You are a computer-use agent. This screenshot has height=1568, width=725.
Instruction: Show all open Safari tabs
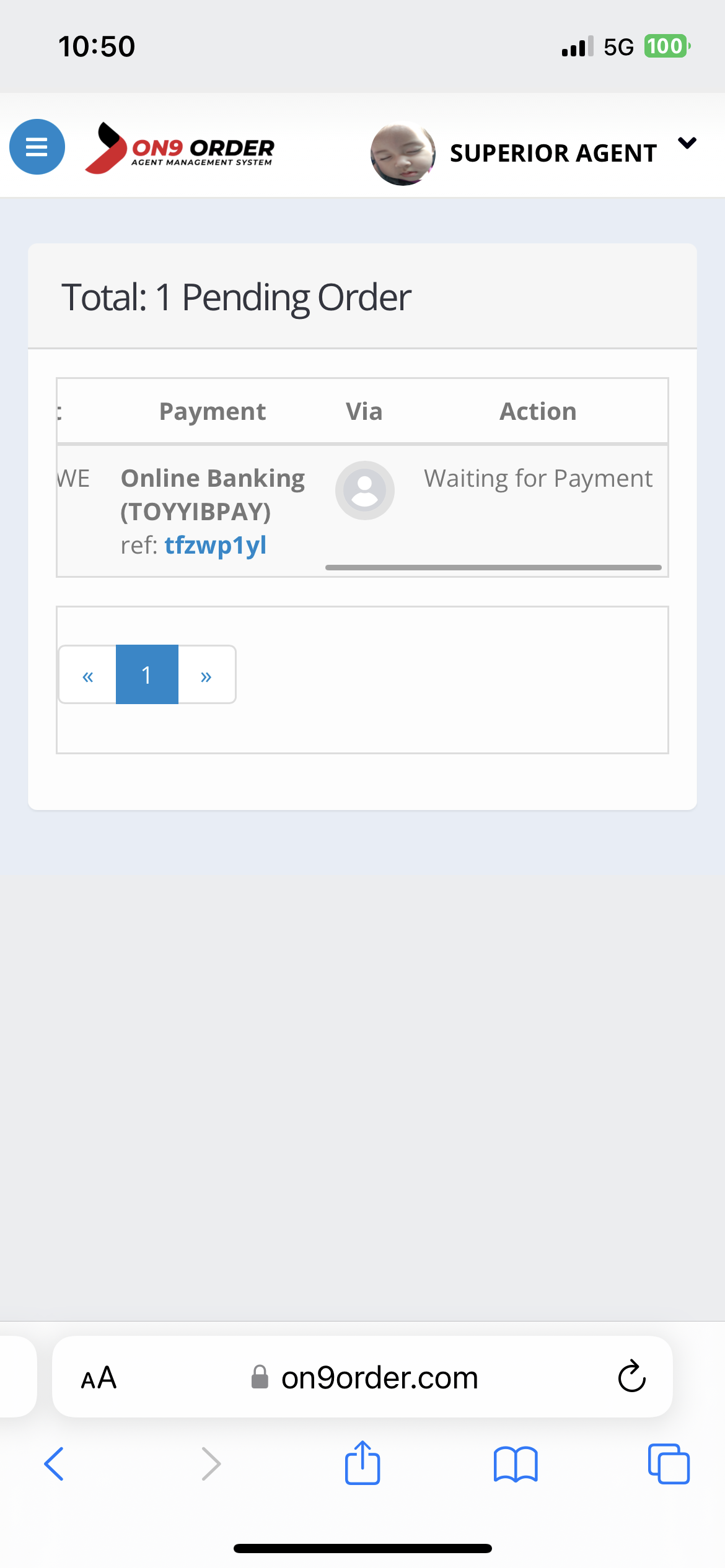coord(669,1464)
